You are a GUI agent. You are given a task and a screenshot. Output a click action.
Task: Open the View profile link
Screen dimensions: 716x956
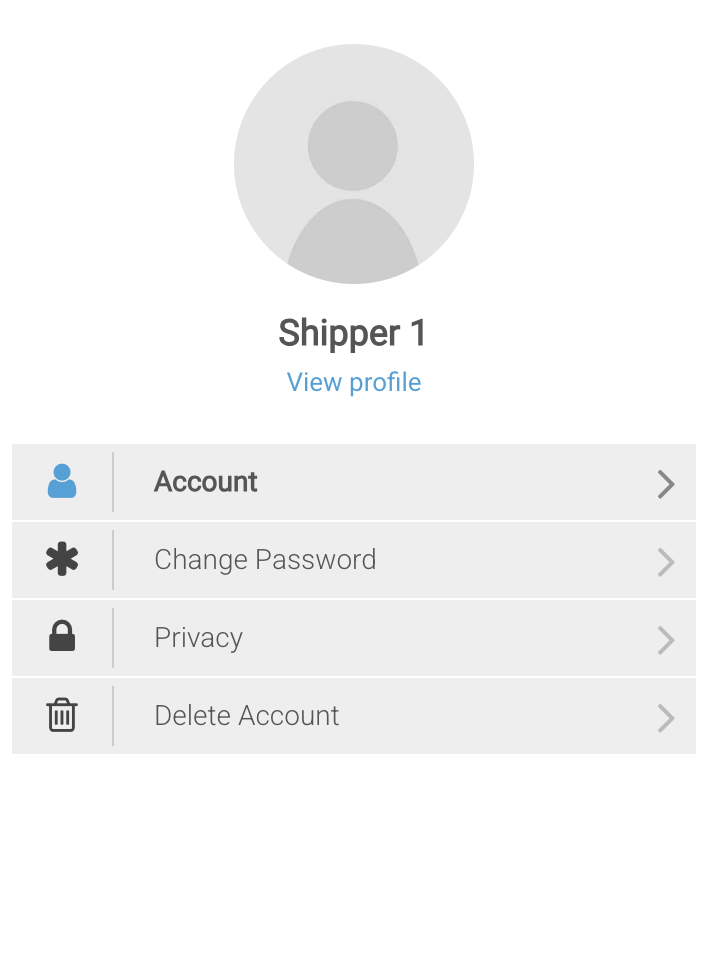[x=353, y=382]
